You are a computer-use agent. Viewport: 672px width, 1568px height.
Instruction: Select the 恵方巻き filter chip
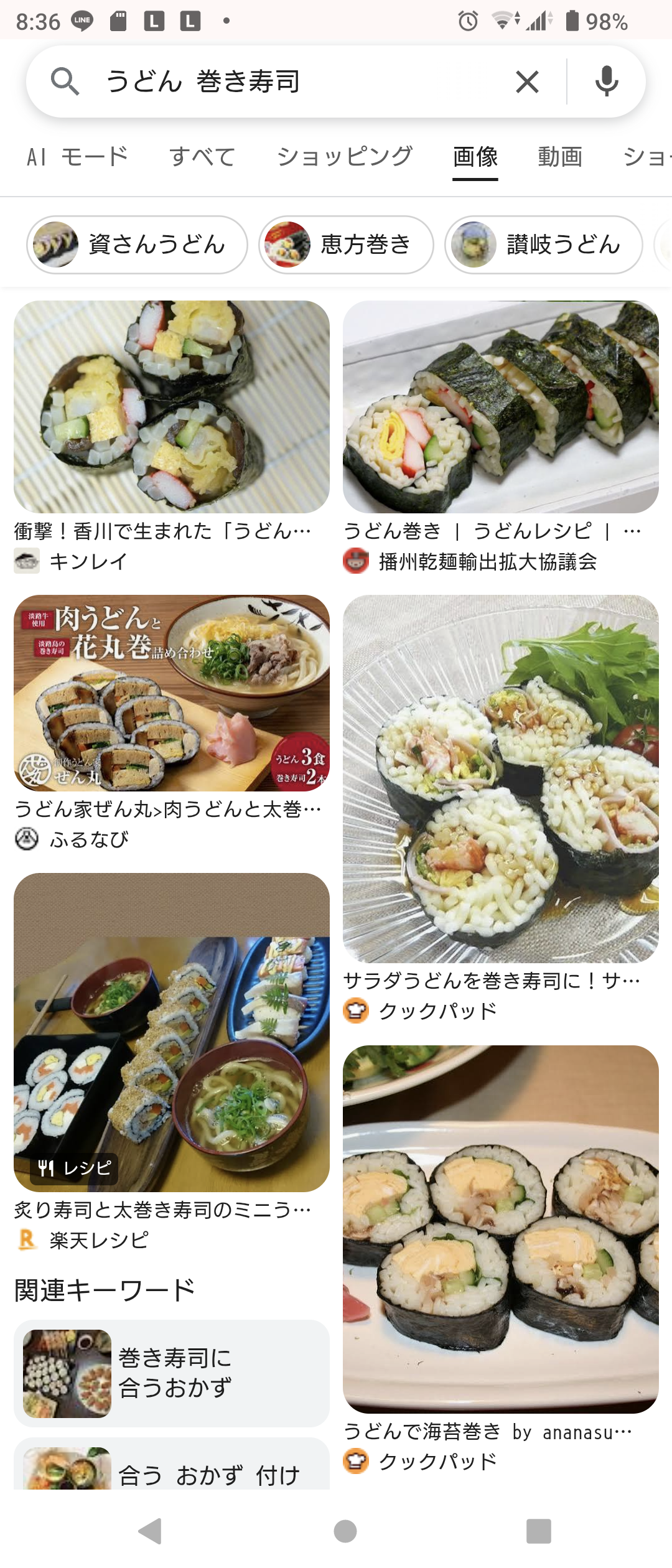tap(346, 245)
